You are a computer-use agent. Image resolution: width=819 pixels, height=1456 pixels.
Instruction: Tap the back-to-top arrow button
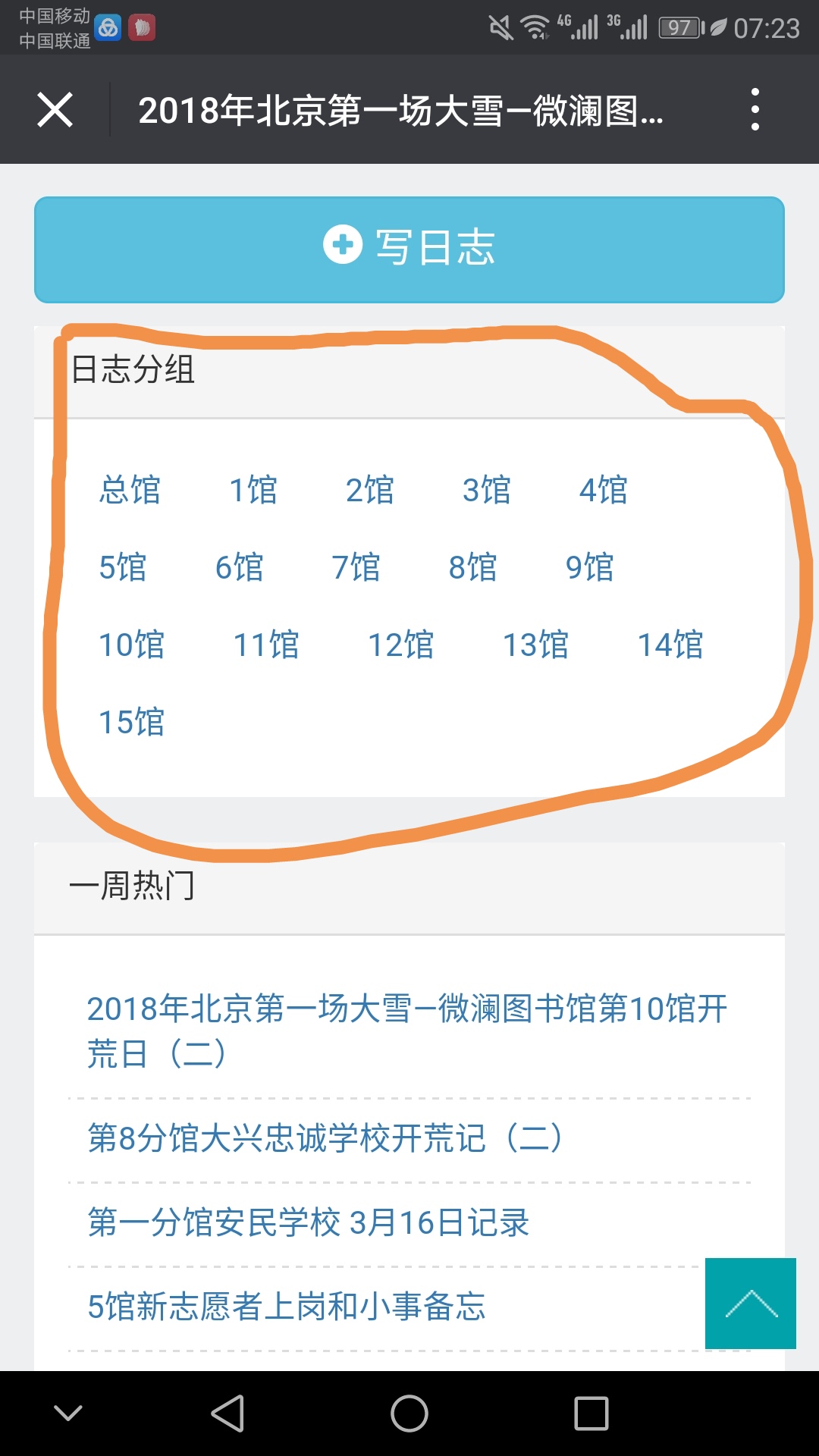coord(751,1304)
